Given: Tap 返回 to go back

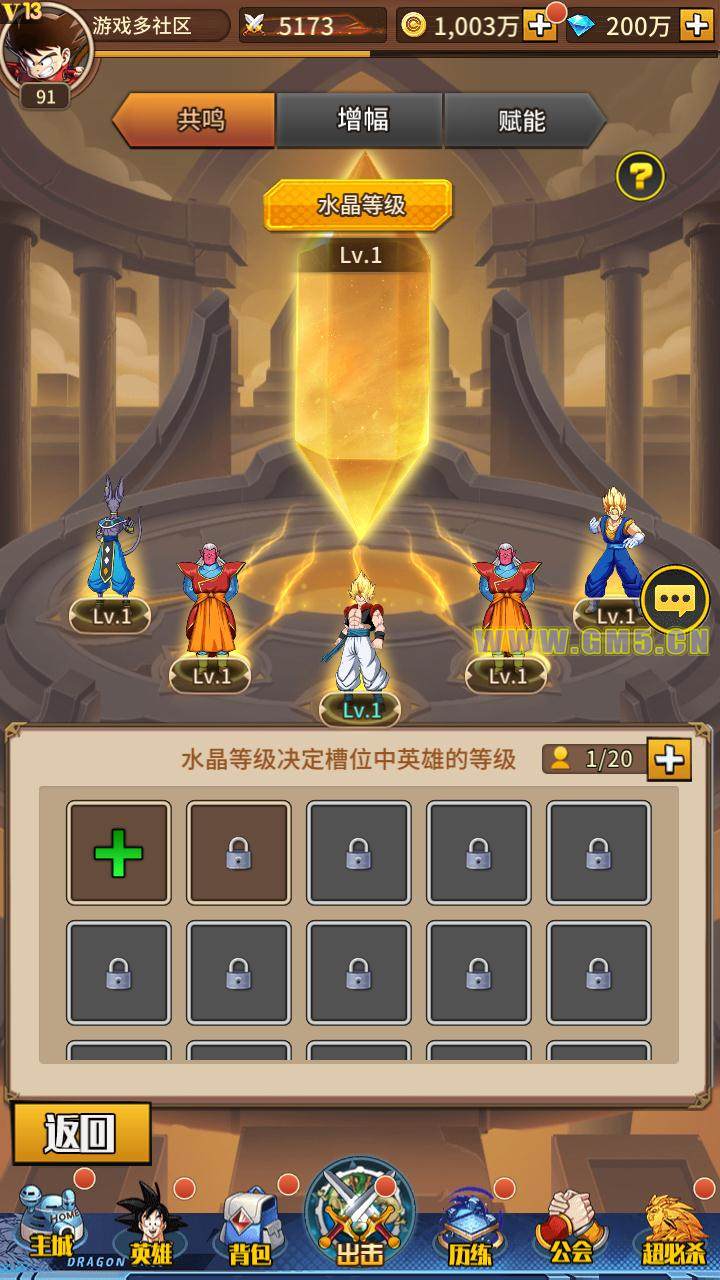Looking at the screenshot, I should pos(81,1133).
